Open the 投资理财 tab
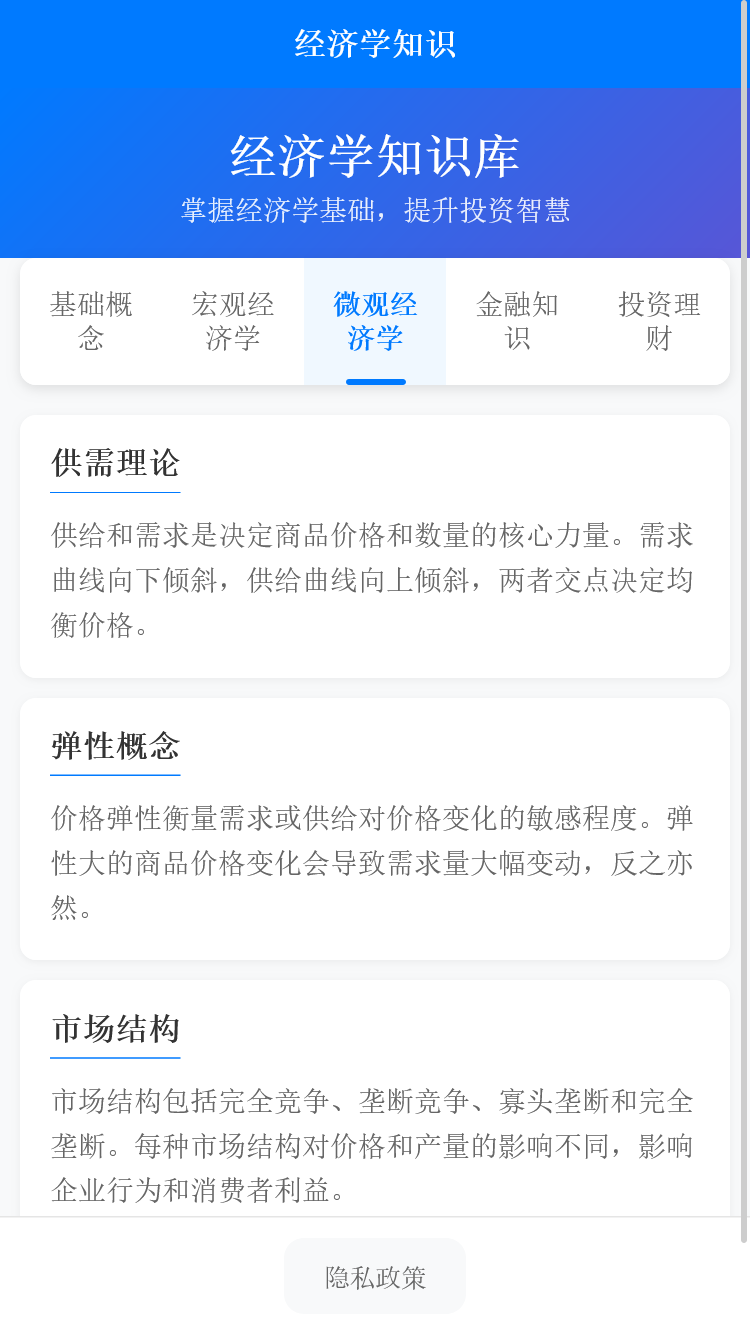Screen dimensions: 752x1336 (660, 322)
